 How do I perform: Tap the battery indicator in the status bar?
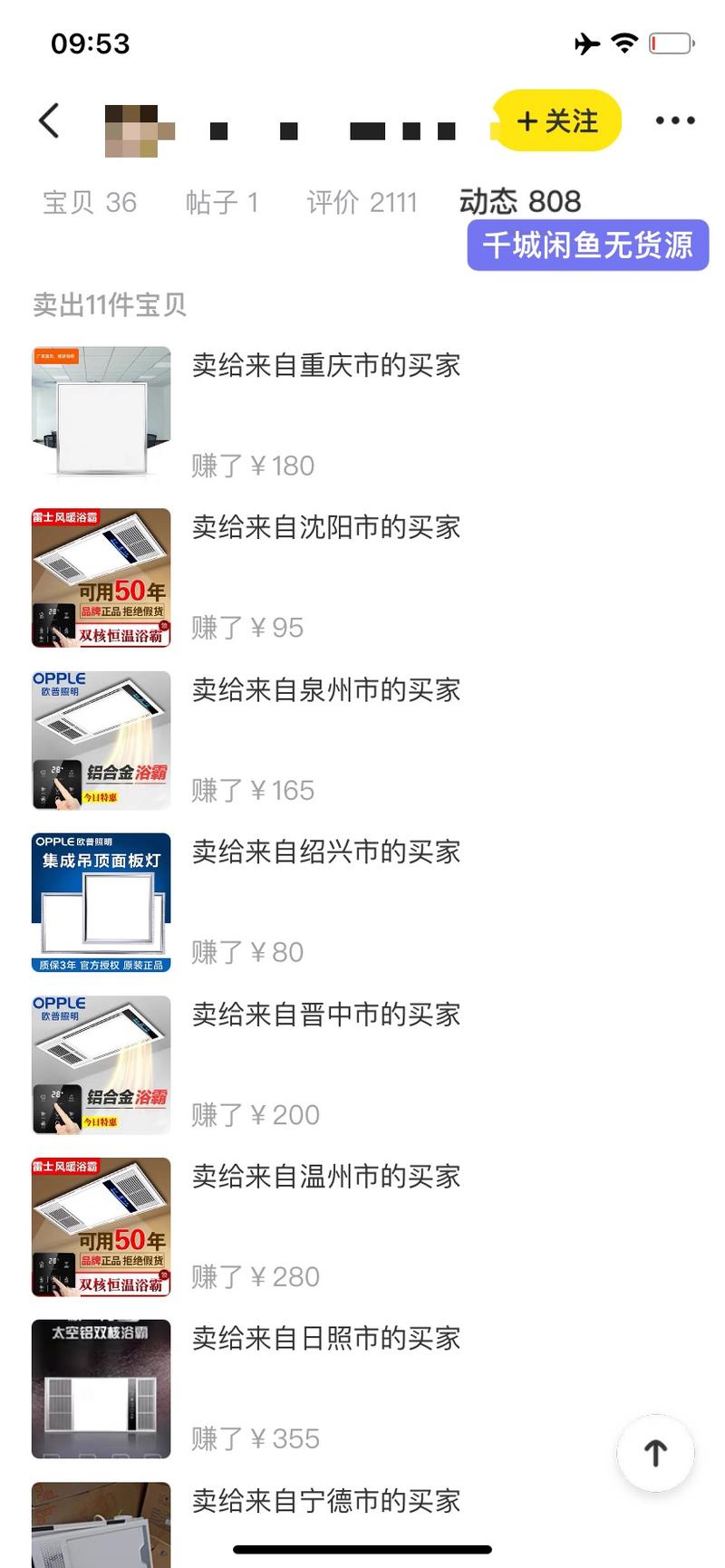pos(670,43)
